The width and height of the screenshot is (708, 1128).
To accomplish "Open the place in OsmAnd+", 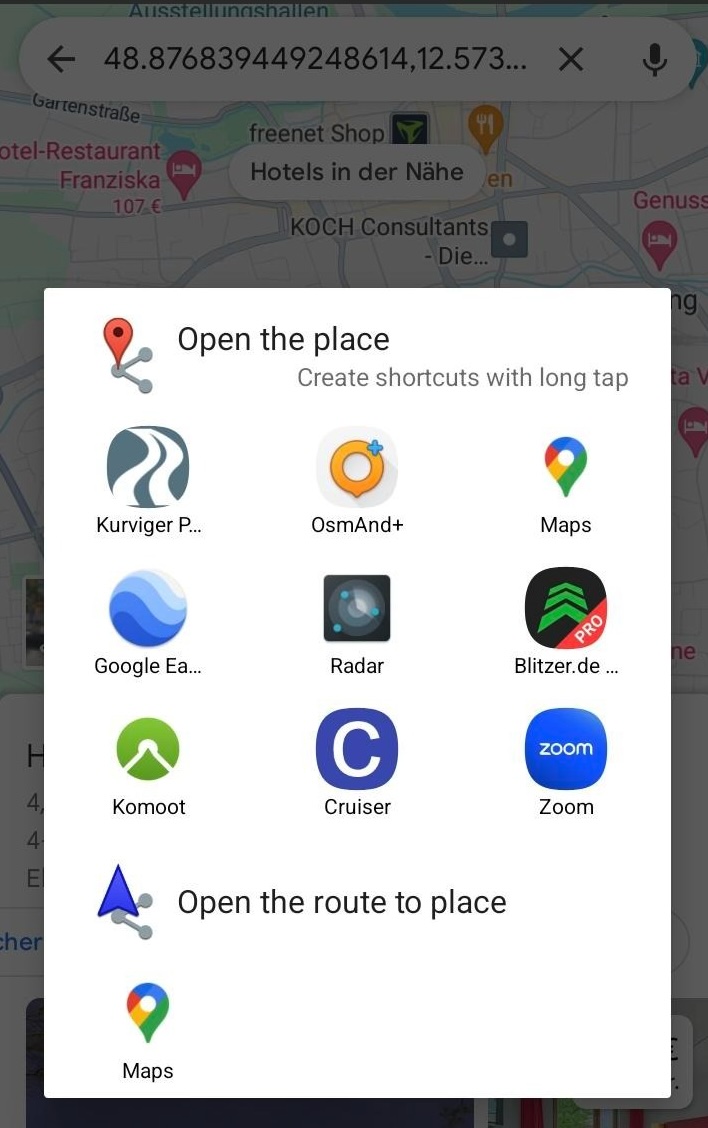I will click(x=357, y=468).
